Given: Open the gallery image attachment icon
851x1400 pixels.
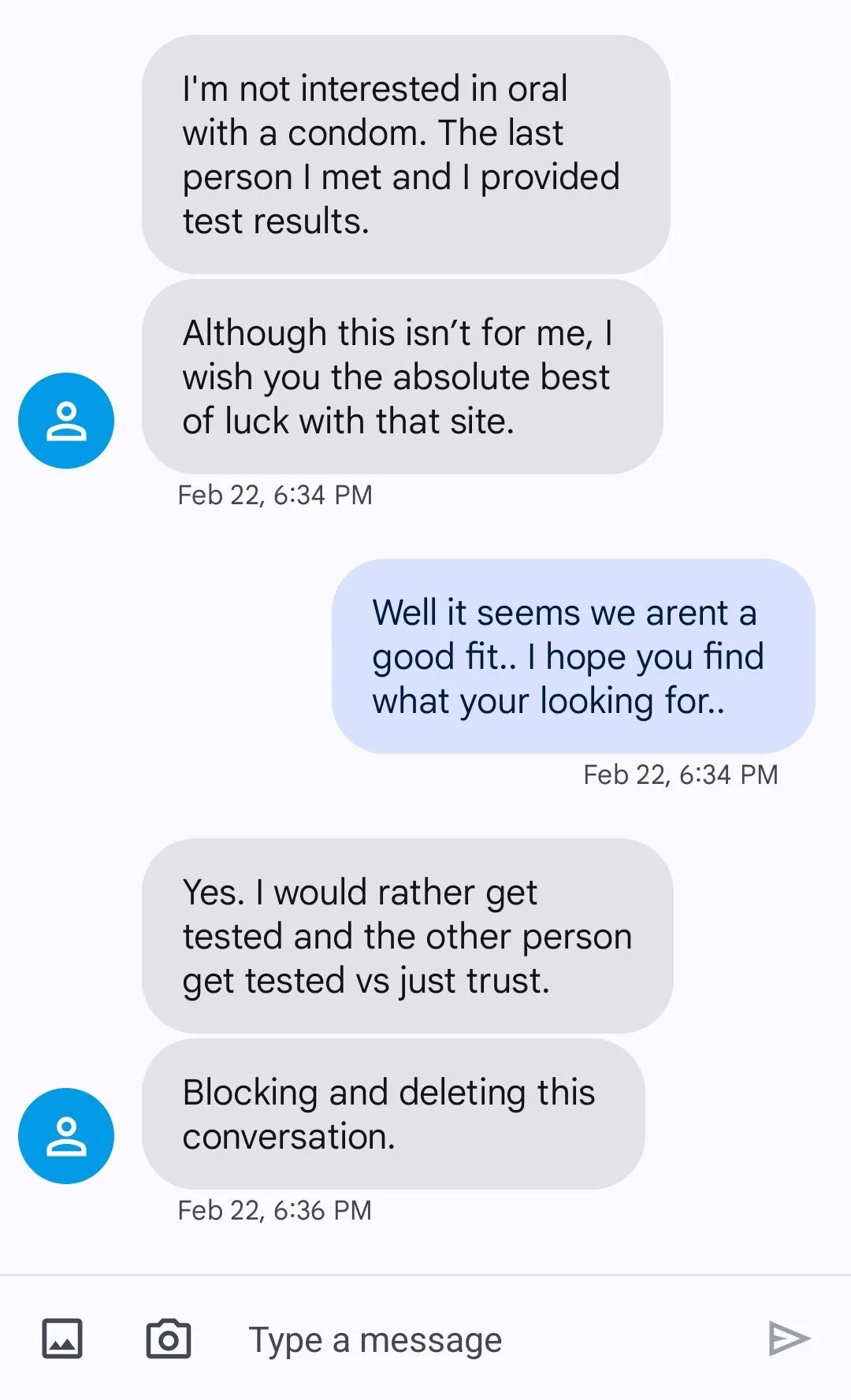Looking at the screenshot, I should pos(61,1339).
